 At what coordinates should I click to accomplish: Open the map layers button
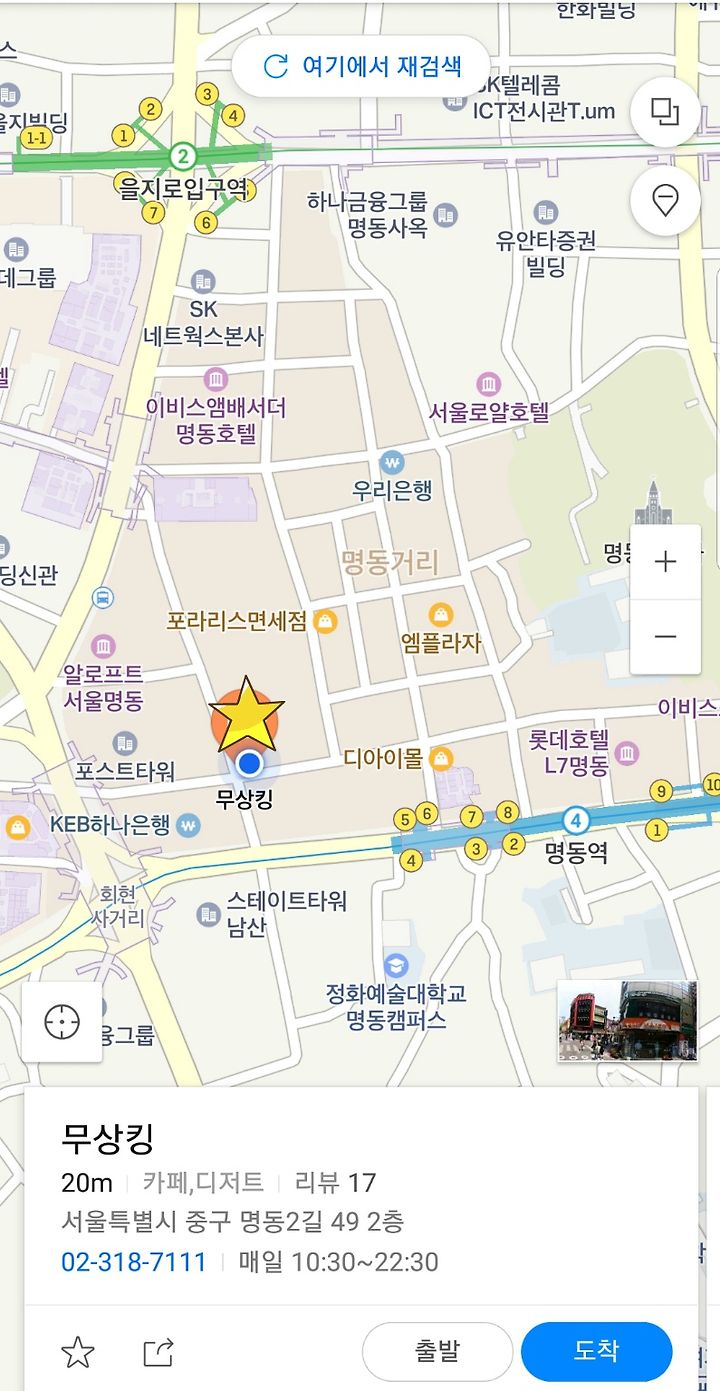[665, 111]
